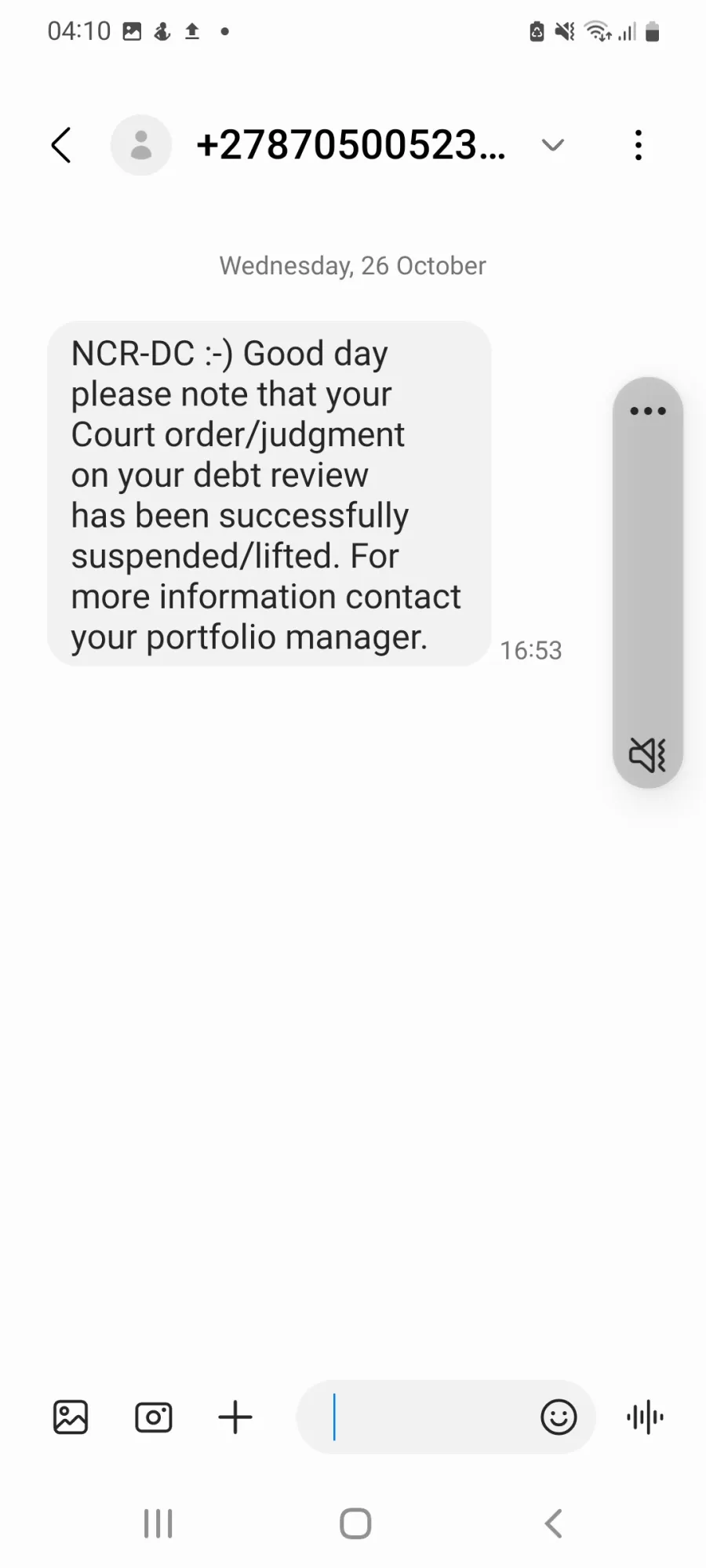Open the emoji picker
Screen dimensions: 706x1568
click(559, 1417)
